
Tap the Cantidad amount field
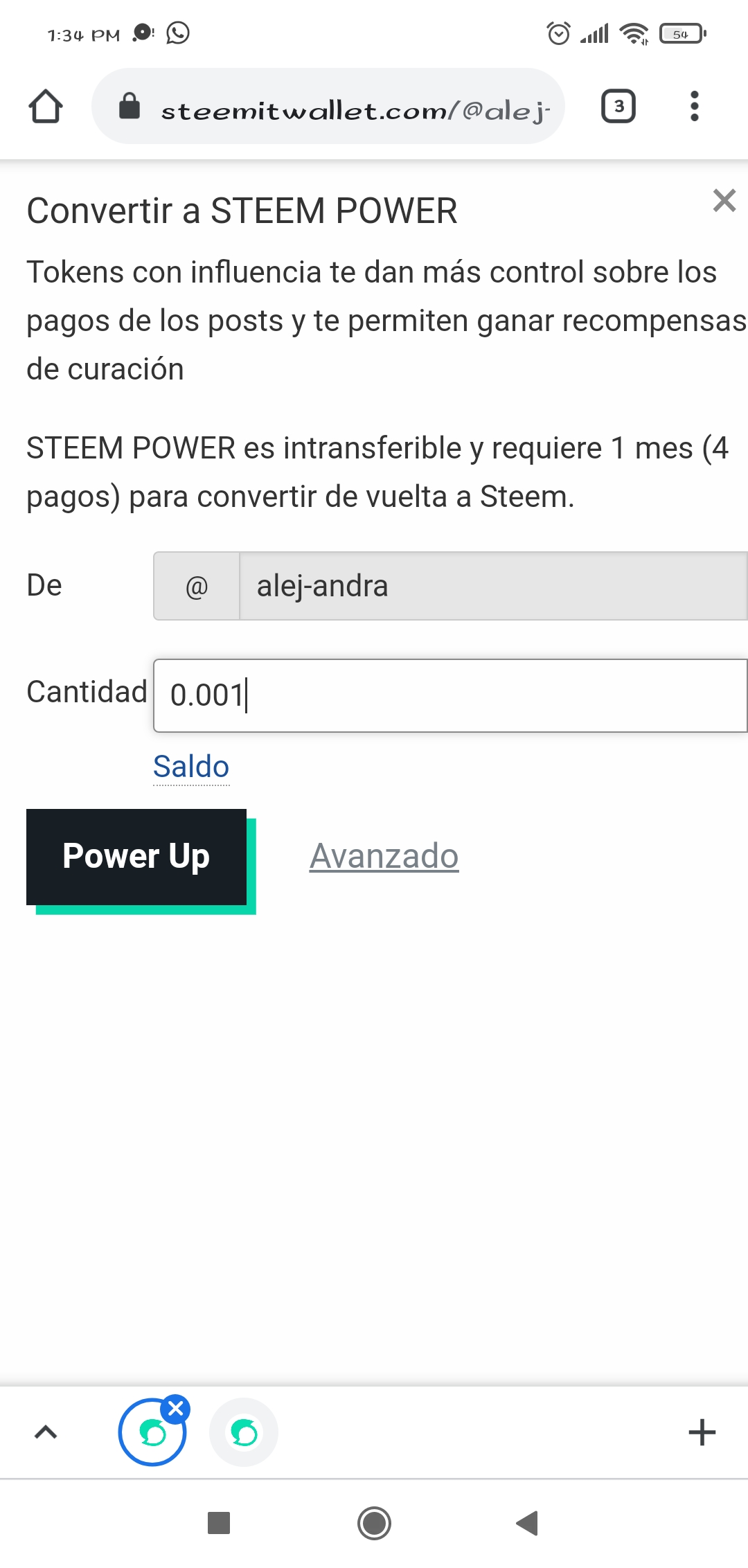coord(450,695)
